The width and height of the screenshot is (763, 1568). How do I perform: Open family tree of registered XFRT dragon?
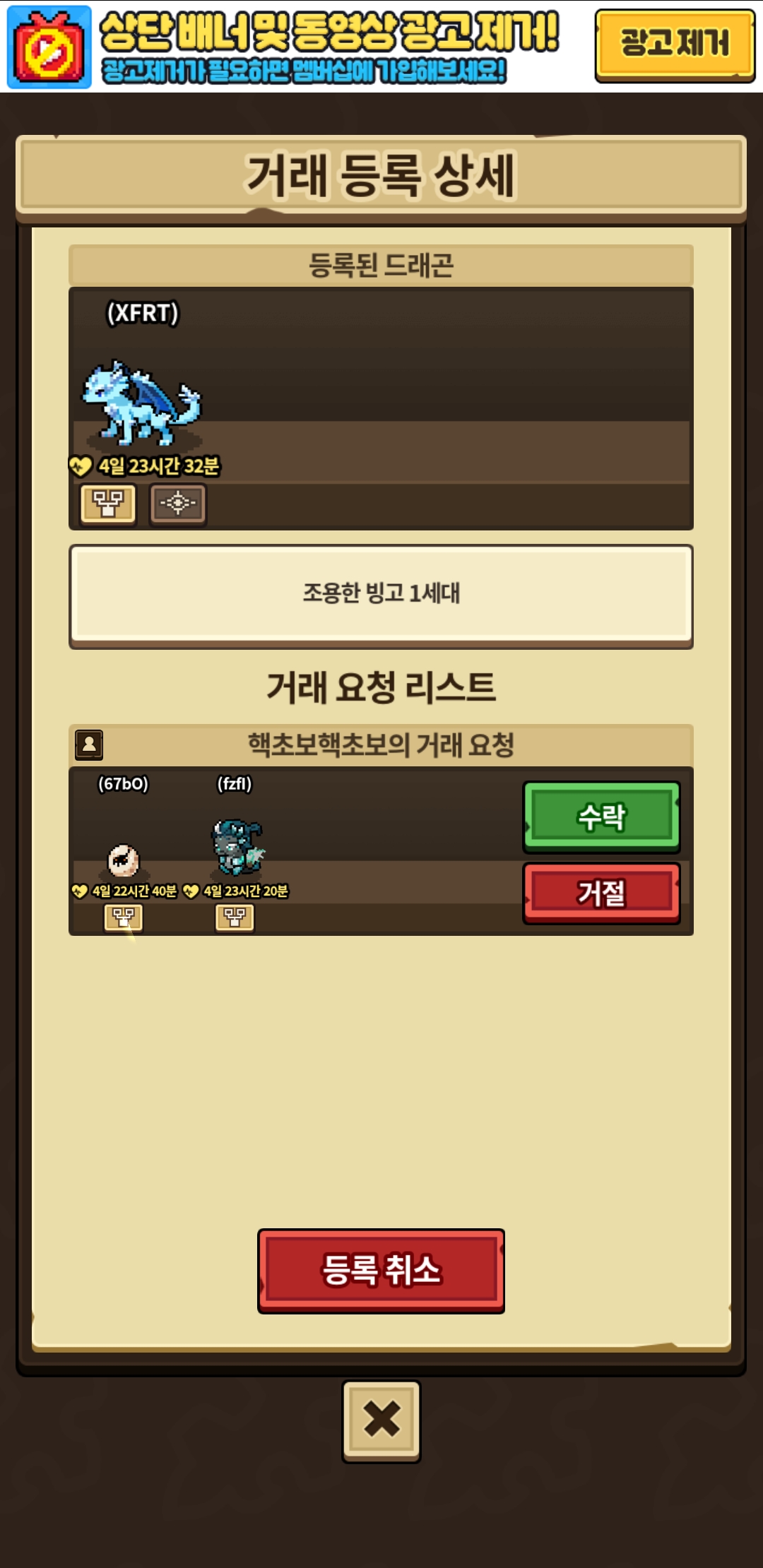[x=108, y=504]
